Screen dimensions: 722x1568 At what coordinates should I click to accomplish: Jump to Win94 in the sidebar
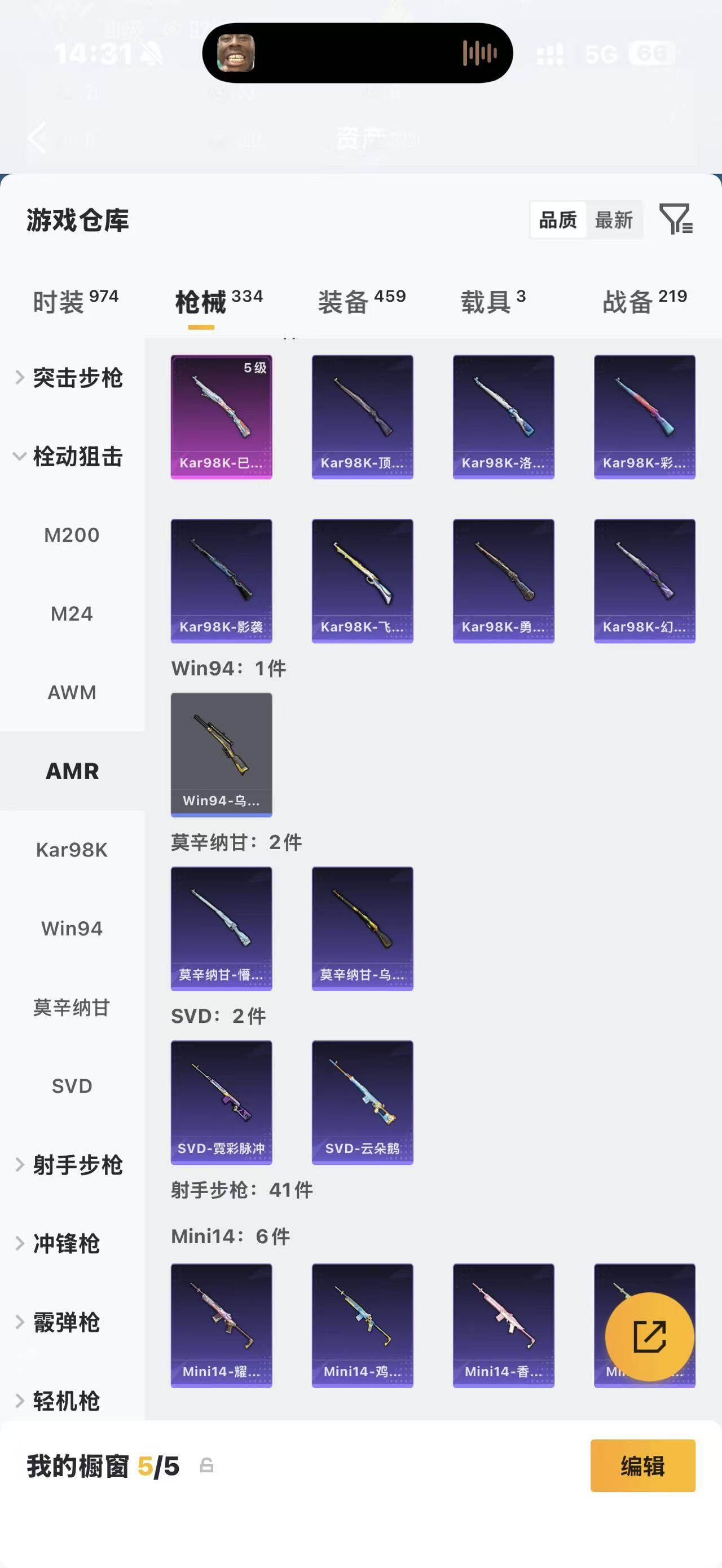pos(72,928)
